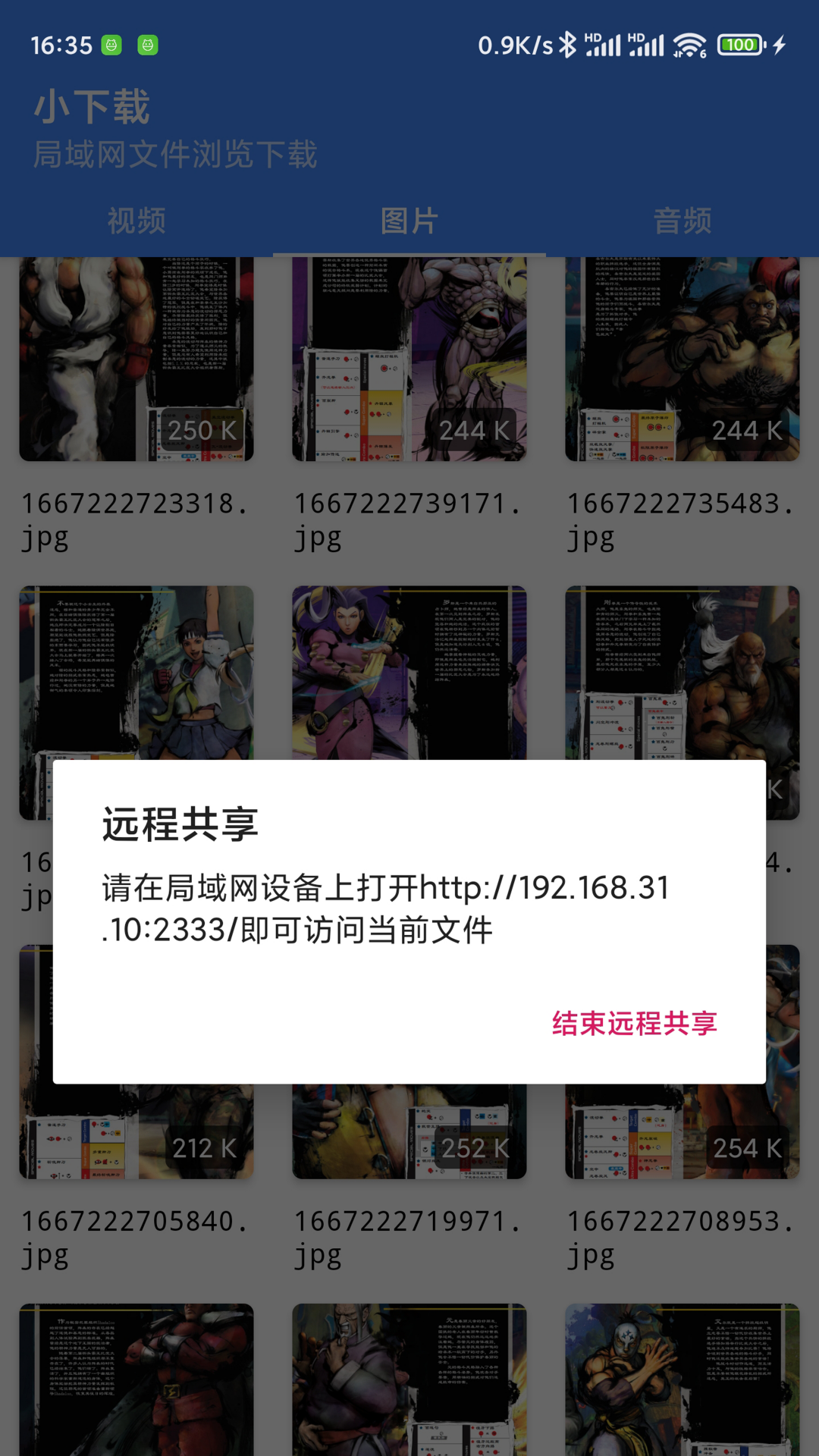The height and width of the screenshot is (1456, 819).
Task: Switch to the 音频 tab
Action: pyautogui.click(x=682, y=221)
